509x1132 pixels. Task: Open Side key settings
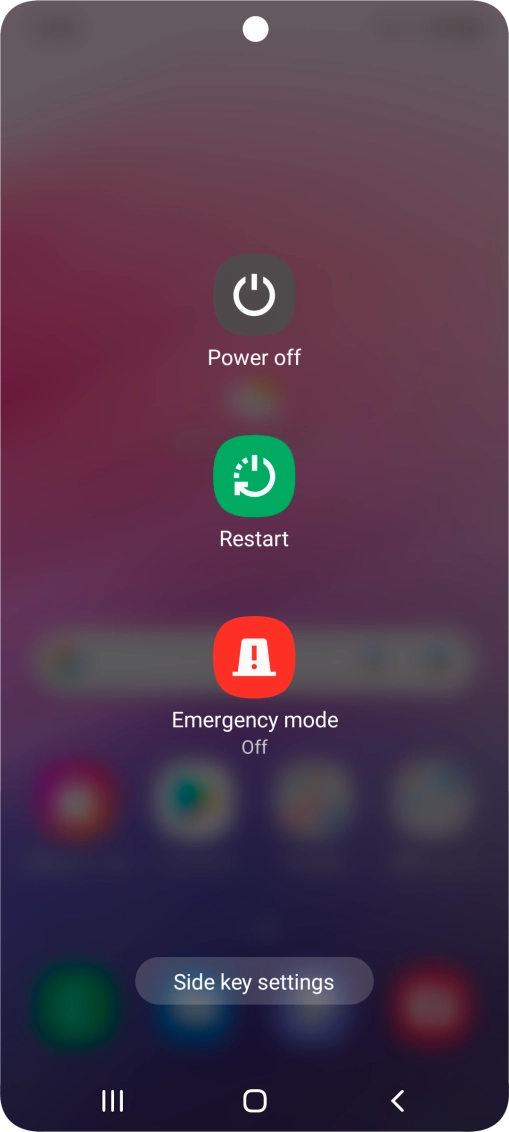pyautogui.click(x=254, y=981)
